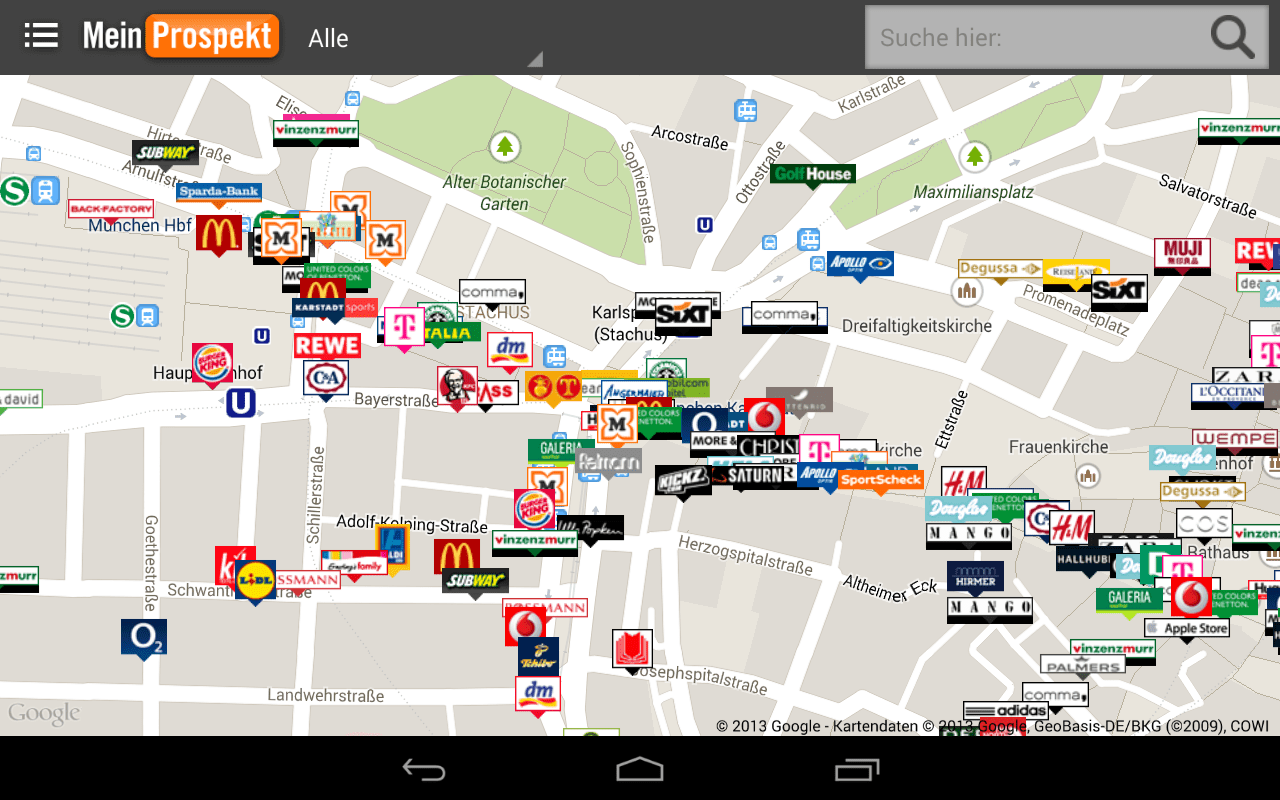The width and height of the screenshot is (1280, 800).
Task: Select the O2 marker on Goethestraße
Action: (143, 637)
